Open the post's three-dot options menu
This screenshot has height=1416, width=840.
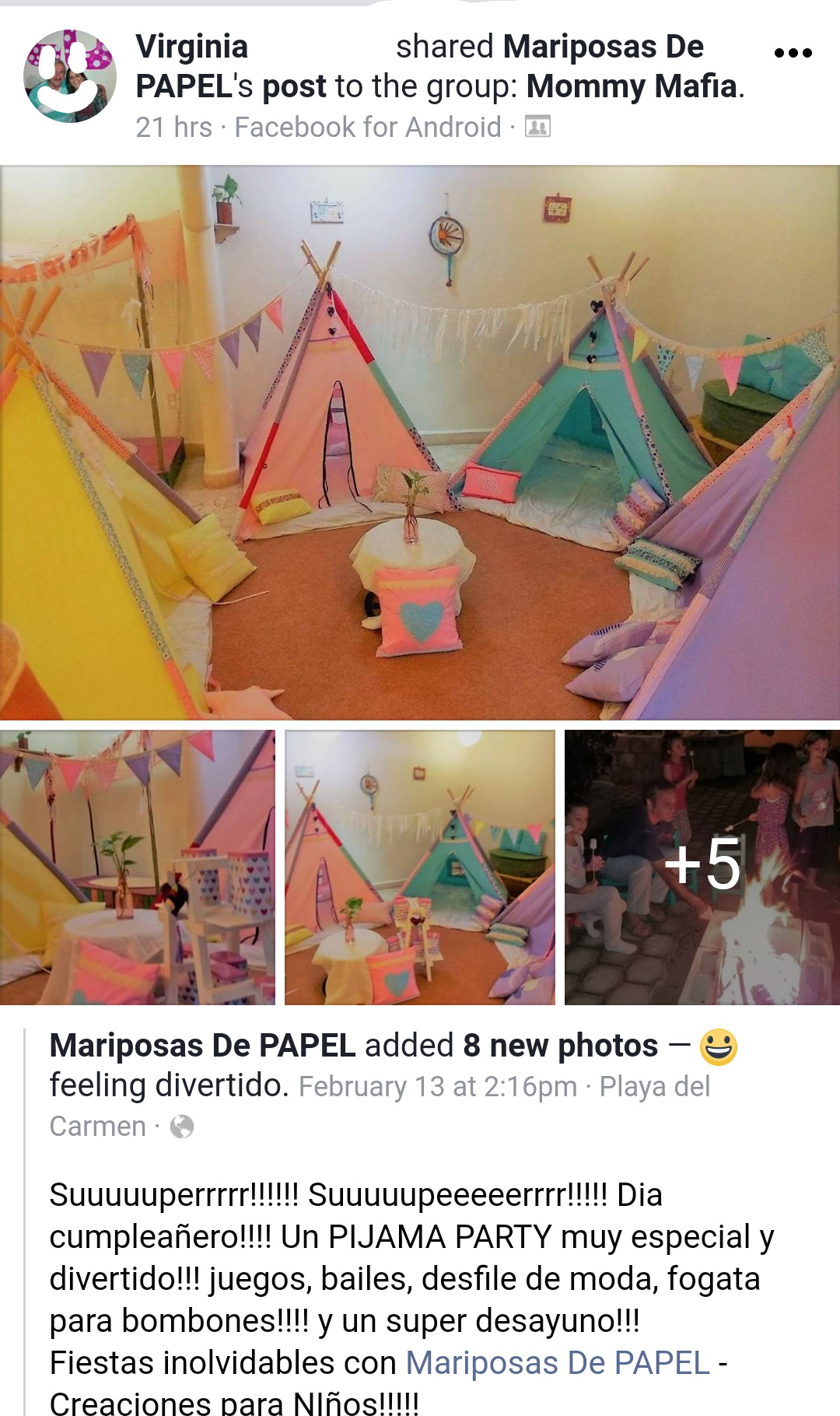point(793,53)
